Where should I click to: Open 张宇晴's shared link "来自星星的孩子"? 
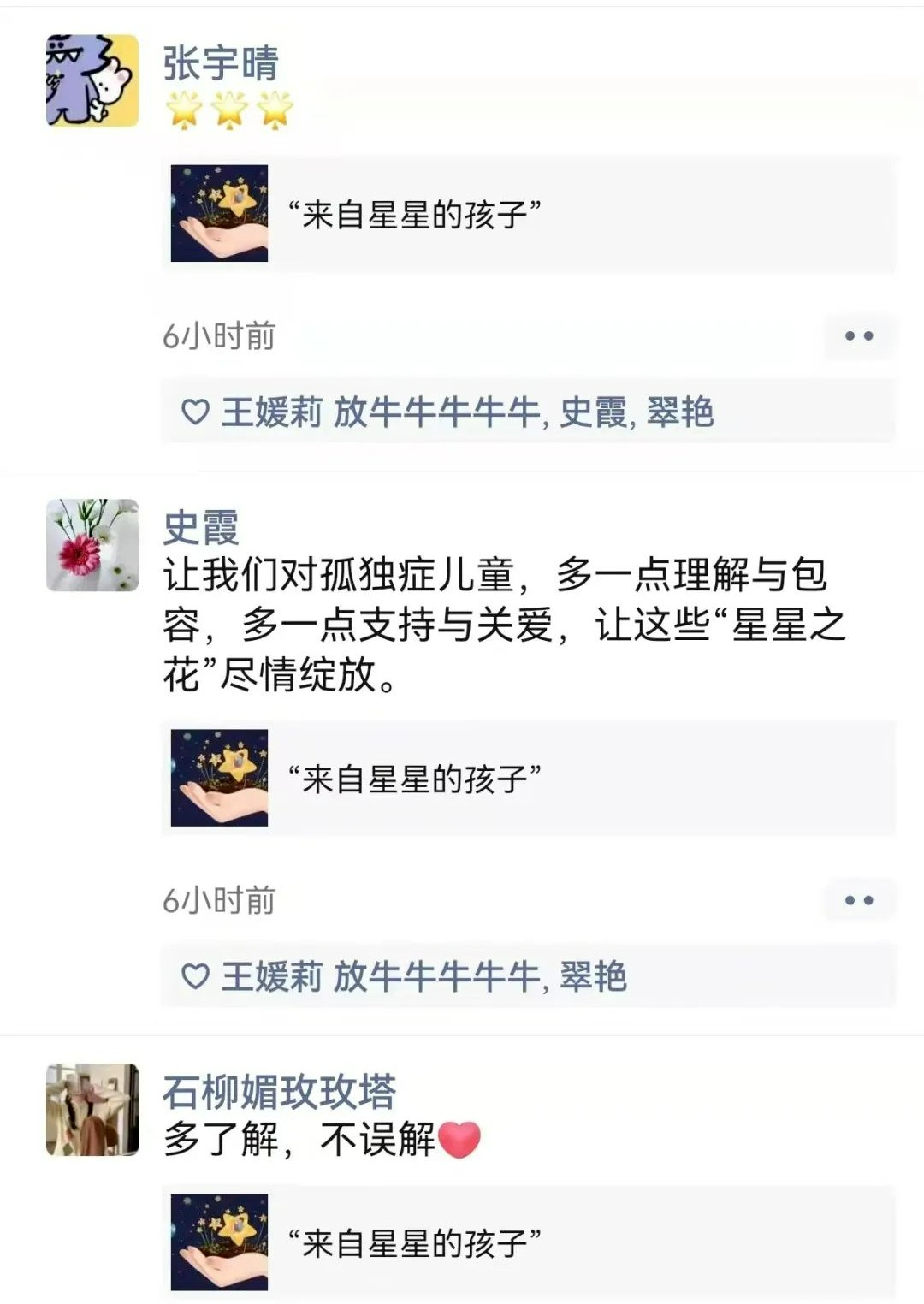(528, 214)
